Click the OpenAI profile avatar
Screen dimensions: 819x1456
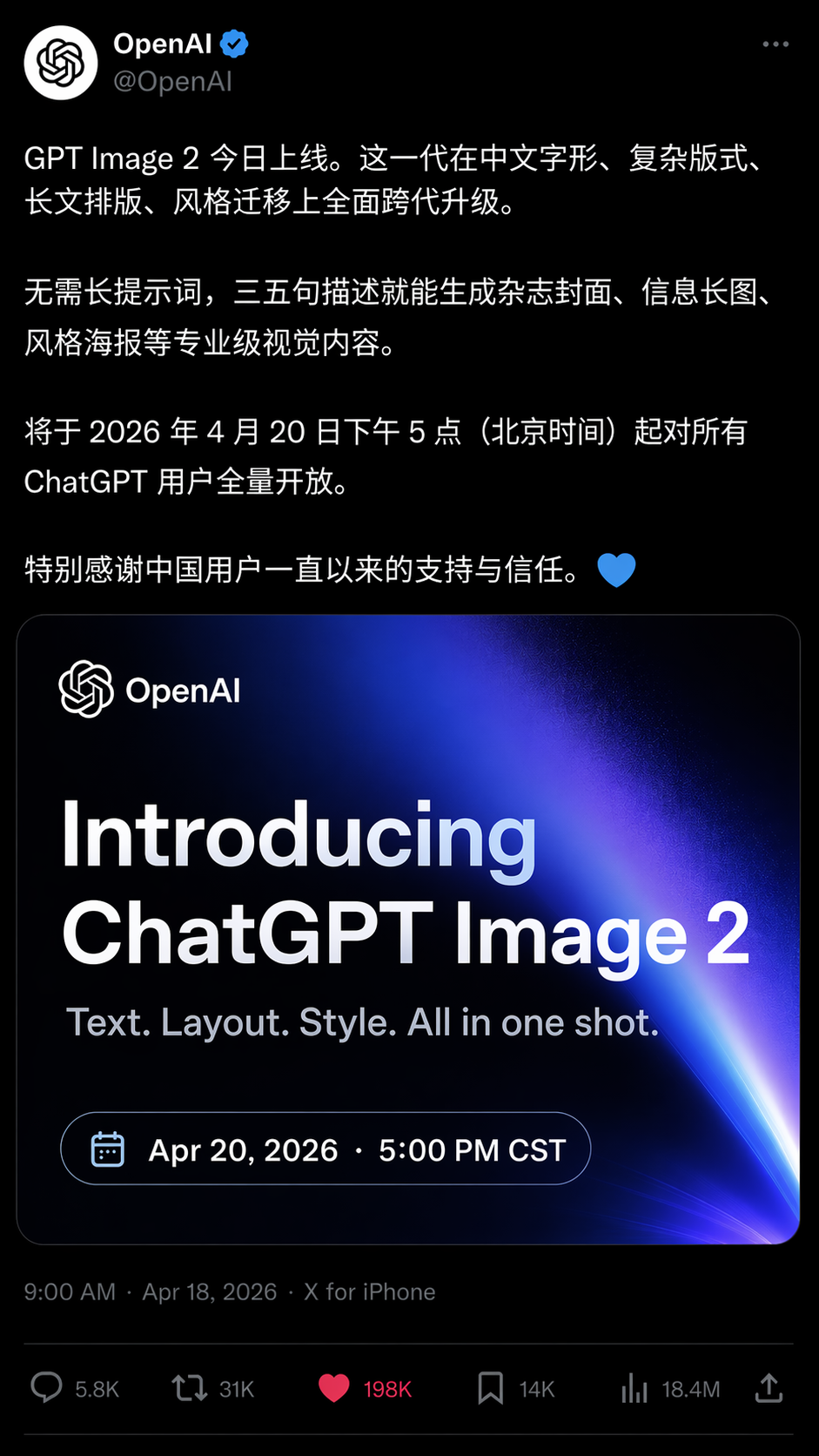(60, 63)
